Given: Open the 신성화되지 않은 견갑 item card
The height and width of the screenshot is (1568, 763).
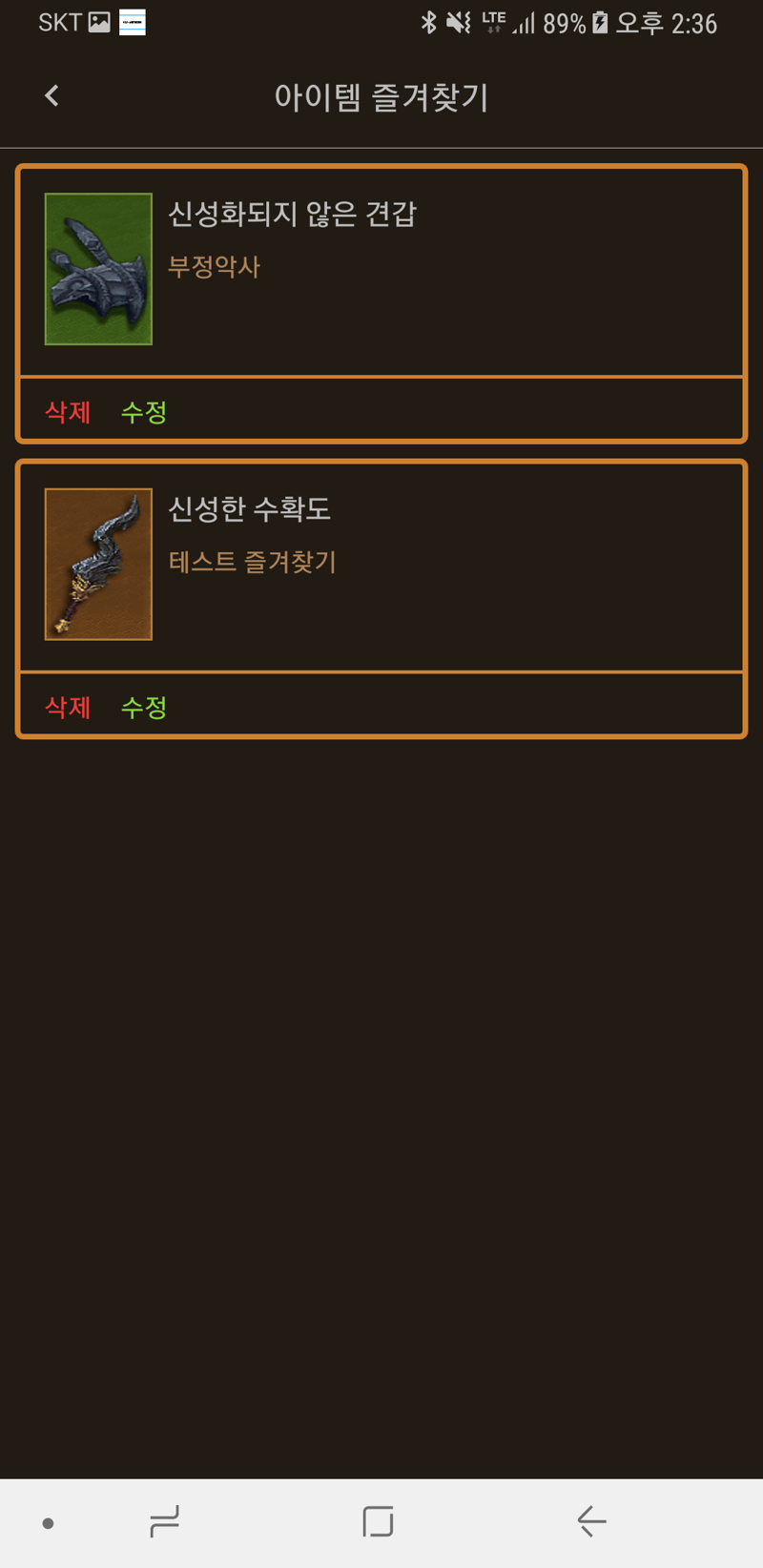Looking at the screenshot, I should 381,270.
